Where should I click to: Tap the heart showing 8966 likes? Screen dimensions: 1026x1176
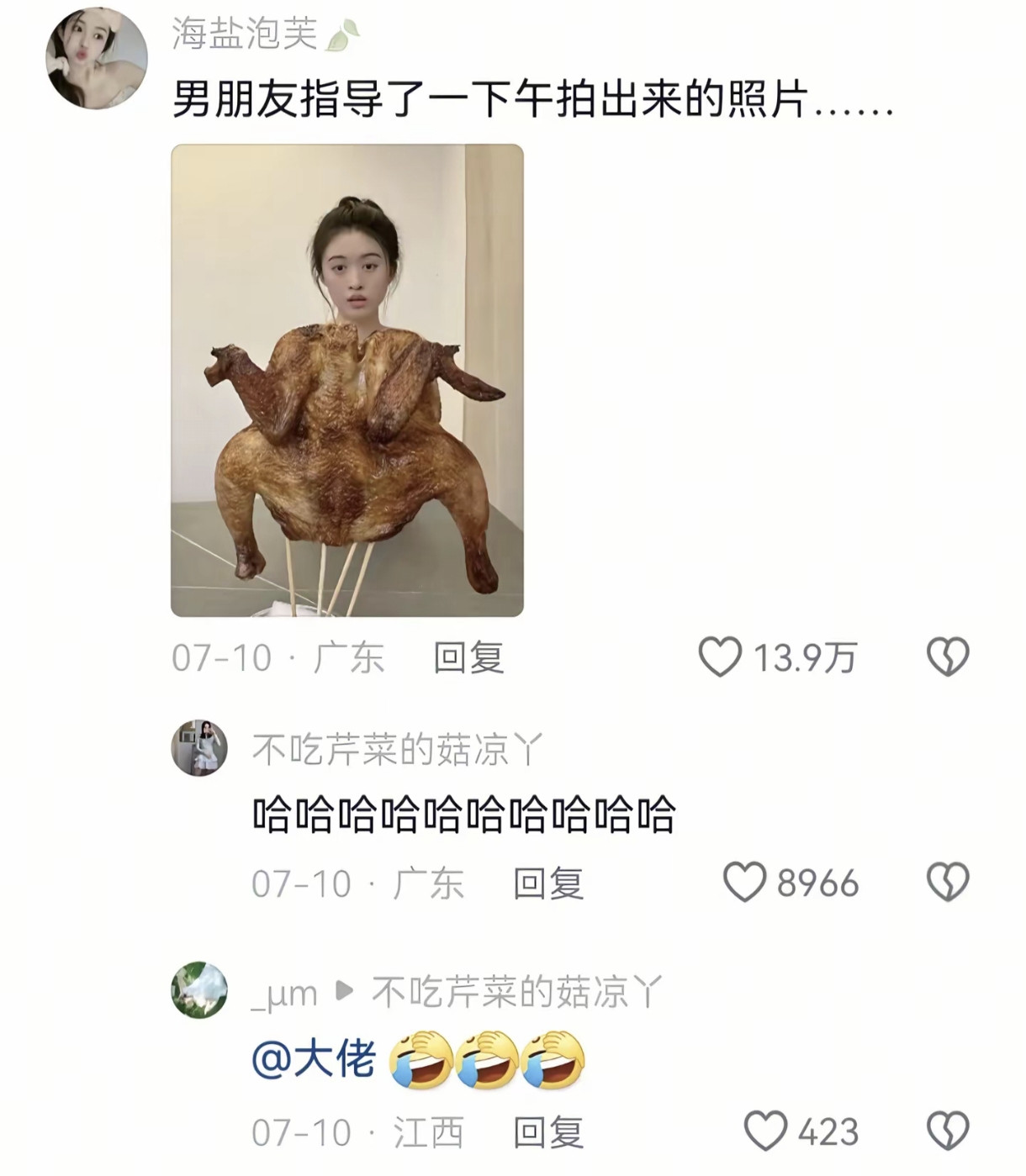coord(745,879)
